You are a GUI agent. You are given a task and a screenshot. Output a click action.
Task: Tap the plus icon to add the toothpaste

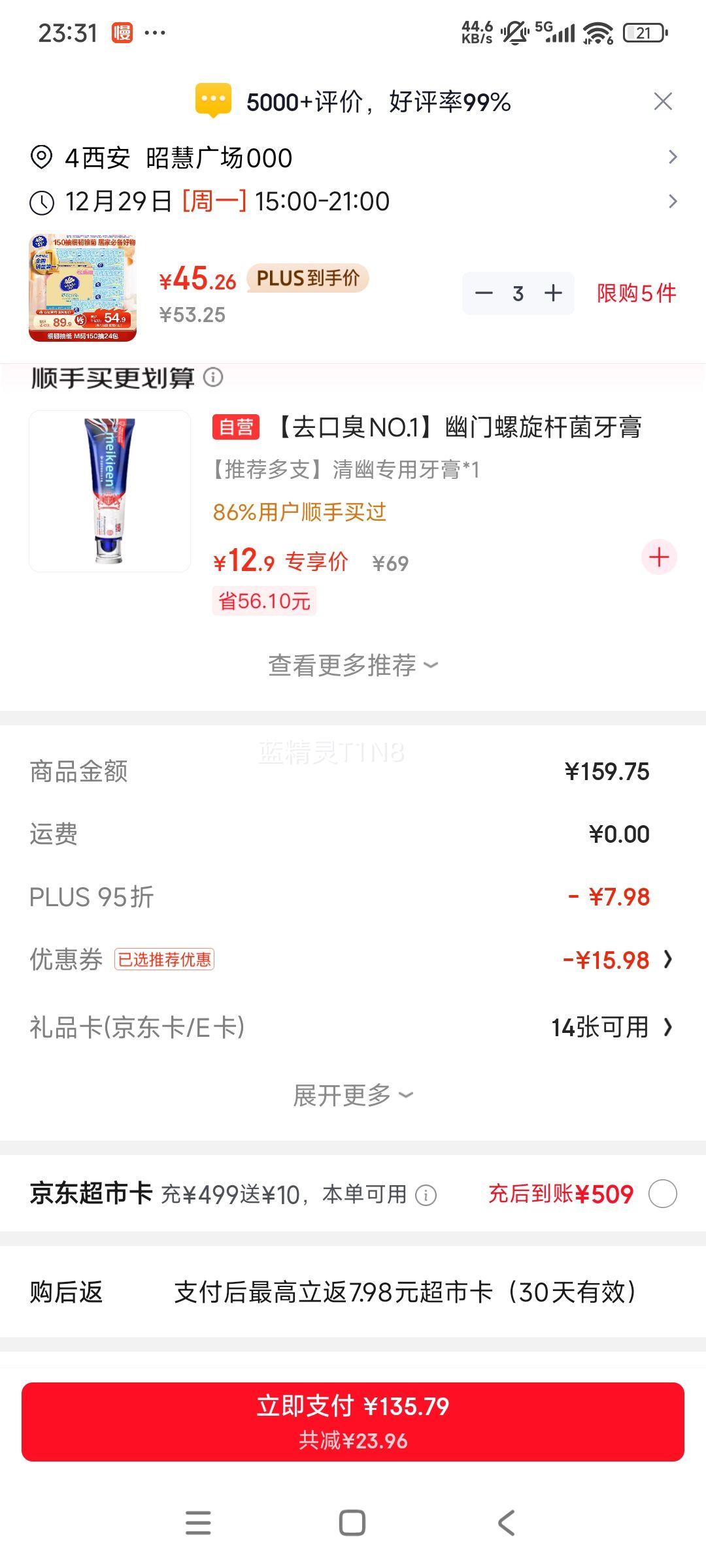click(x=658, y=557)
